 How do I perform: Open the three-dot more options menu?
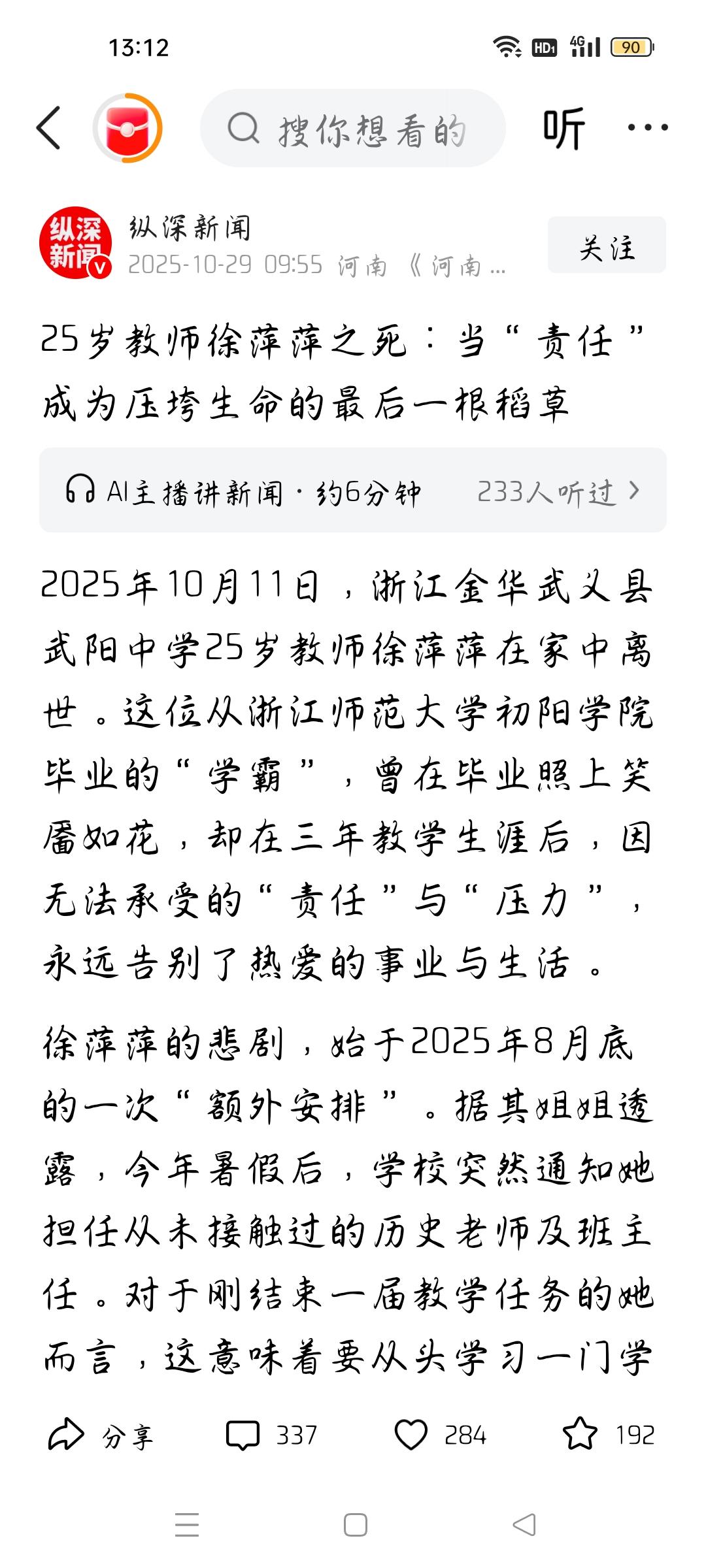tap(646, 128)
